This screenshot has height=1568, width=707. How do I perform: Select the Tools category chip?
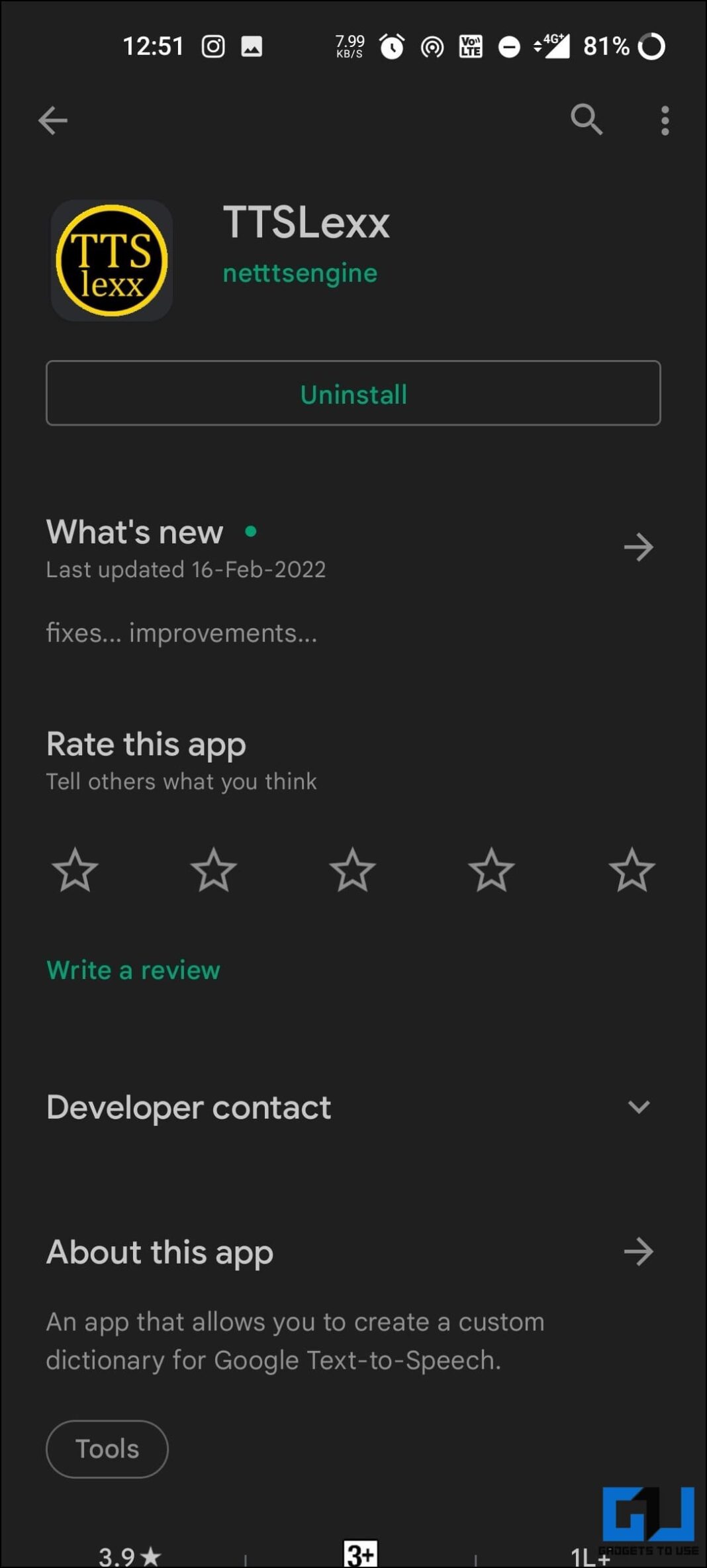pos(107,1448)
